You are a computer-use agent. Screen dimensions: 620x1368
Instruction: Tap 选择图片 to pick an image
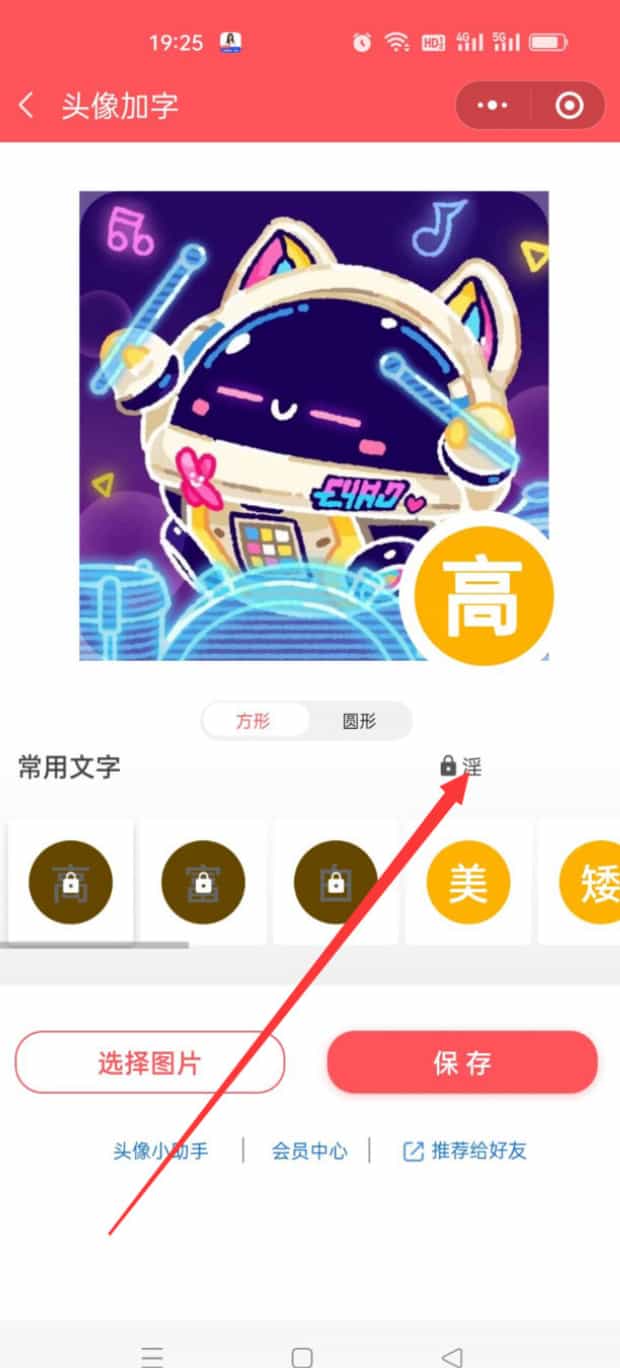pyautogui.click(x=150, y=1062)
